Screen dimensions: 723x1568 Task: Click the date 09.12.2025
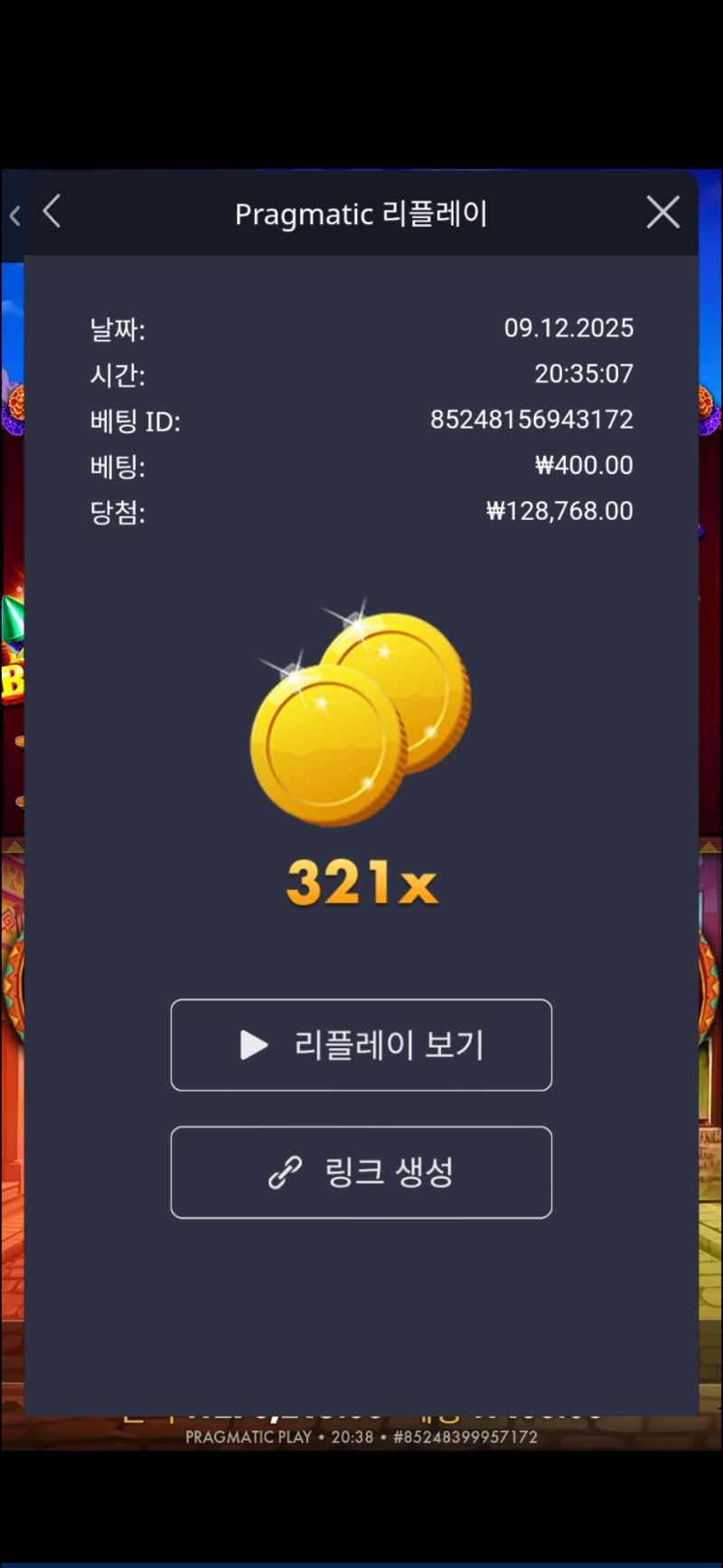tap(569, 328)
